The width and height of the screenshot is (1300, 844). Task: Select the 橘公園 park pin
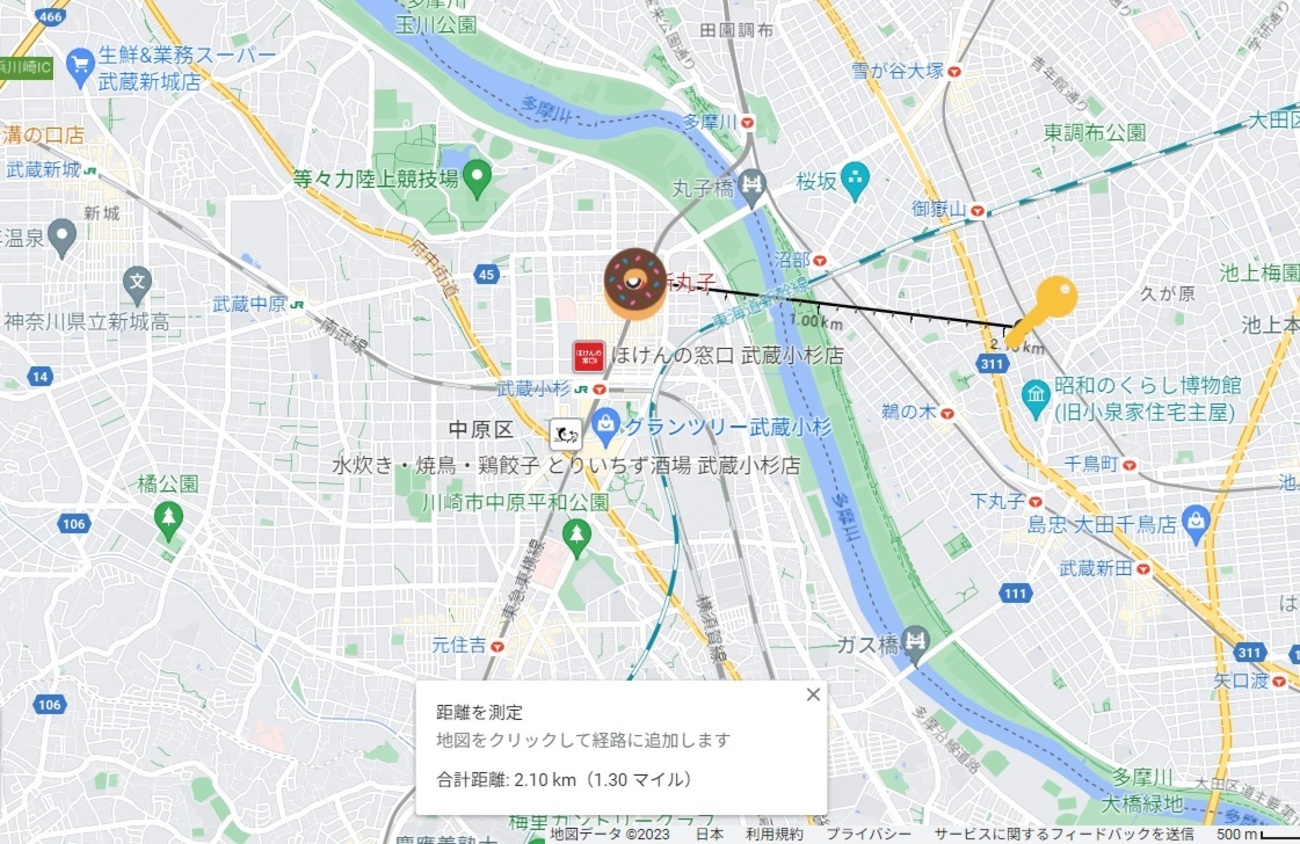point(169,519)
